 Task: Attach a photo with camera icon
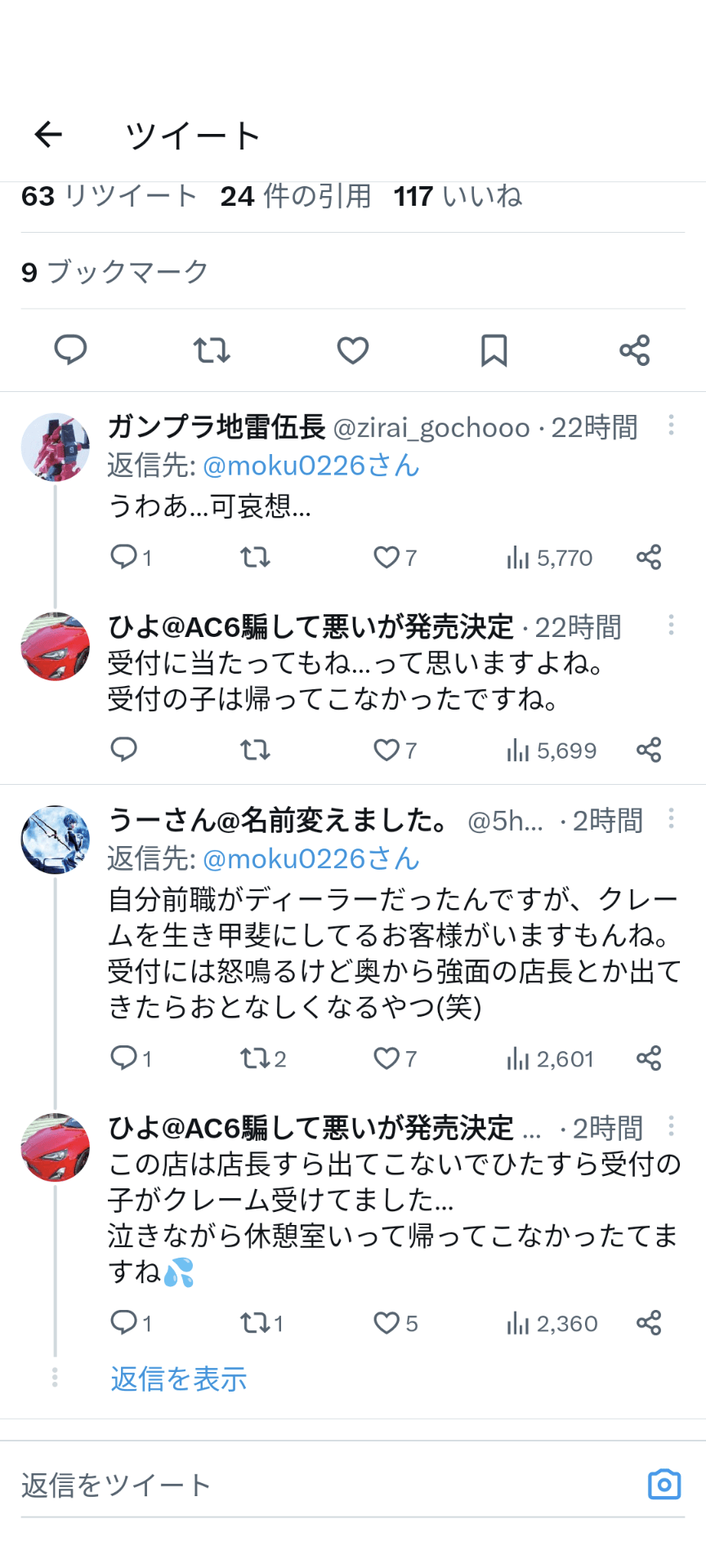point(664,1485)
